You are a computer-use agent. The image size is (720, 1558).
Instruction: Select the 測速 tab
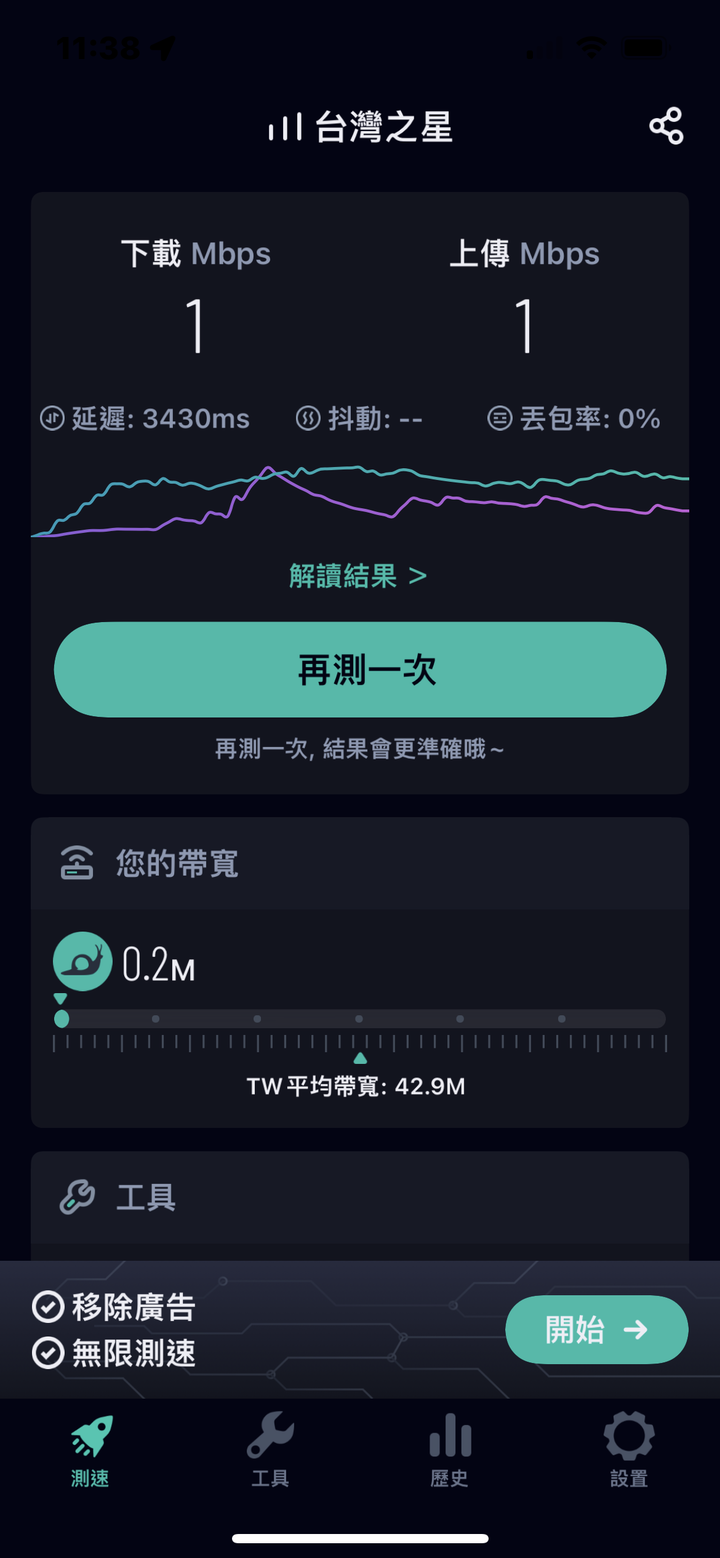click(91, 1450)
